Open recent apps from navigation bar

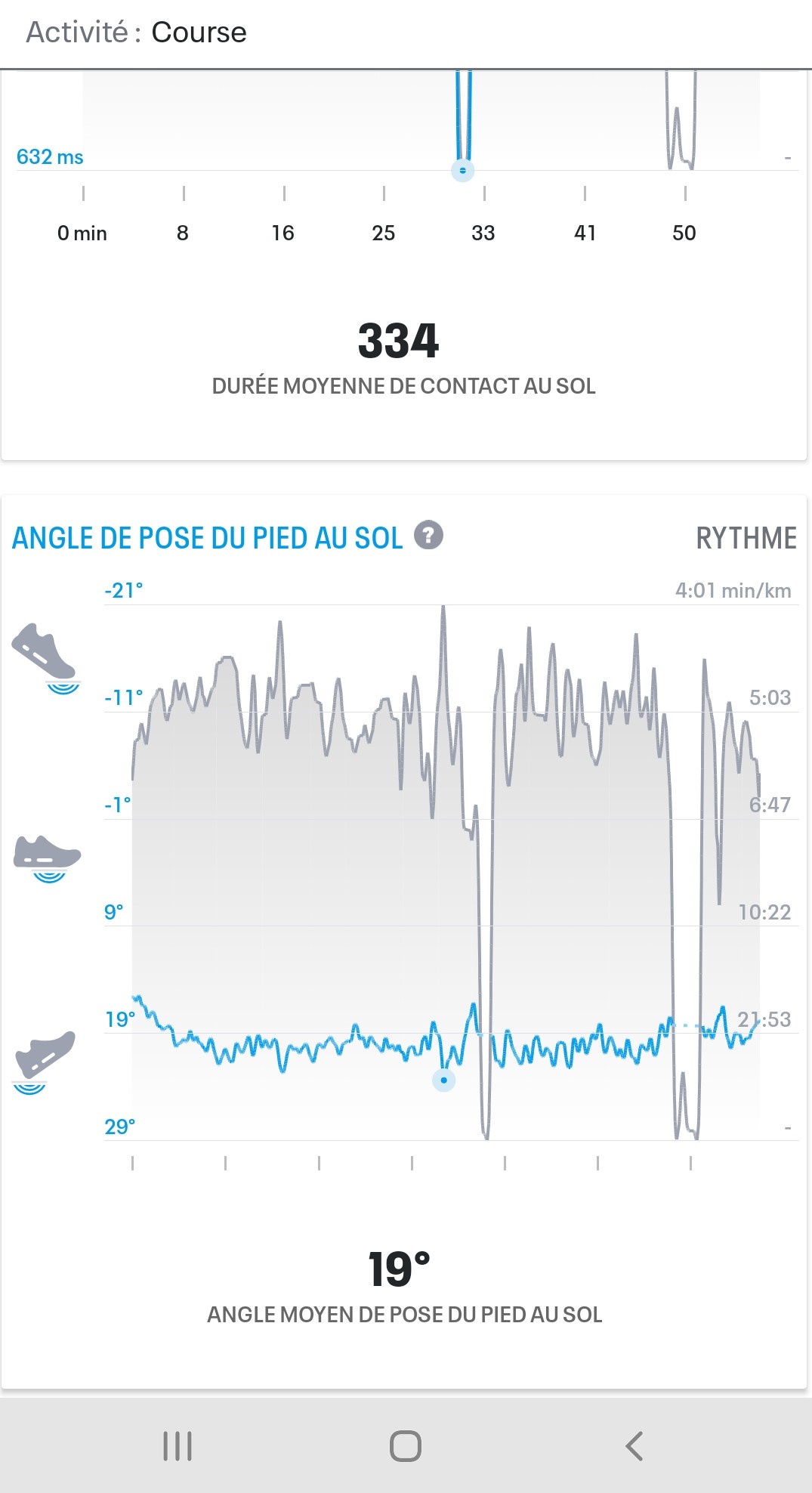(x=178, y=1446)
